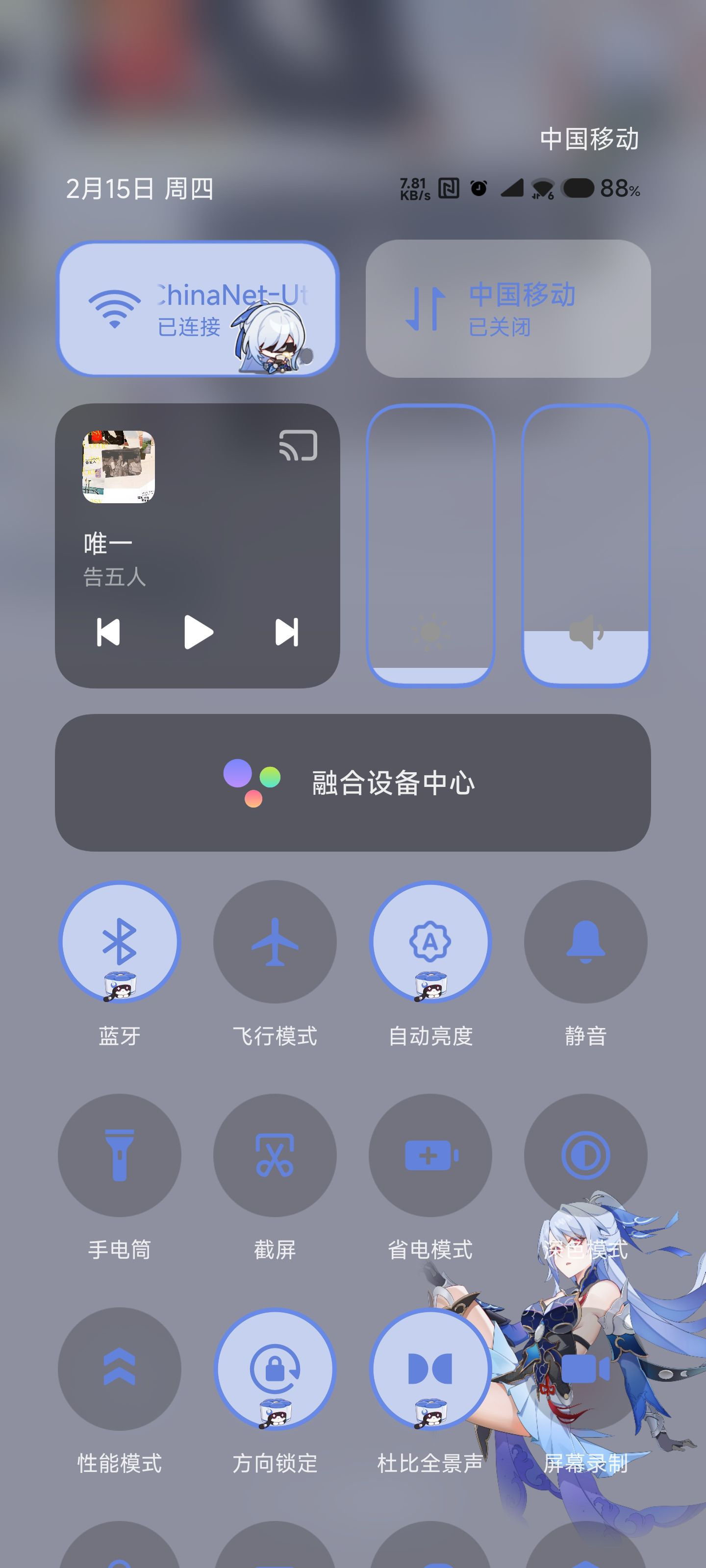Screen dimensions: 706x1568
Task: Tap the brightness slider
Action: tap(430, 545)
